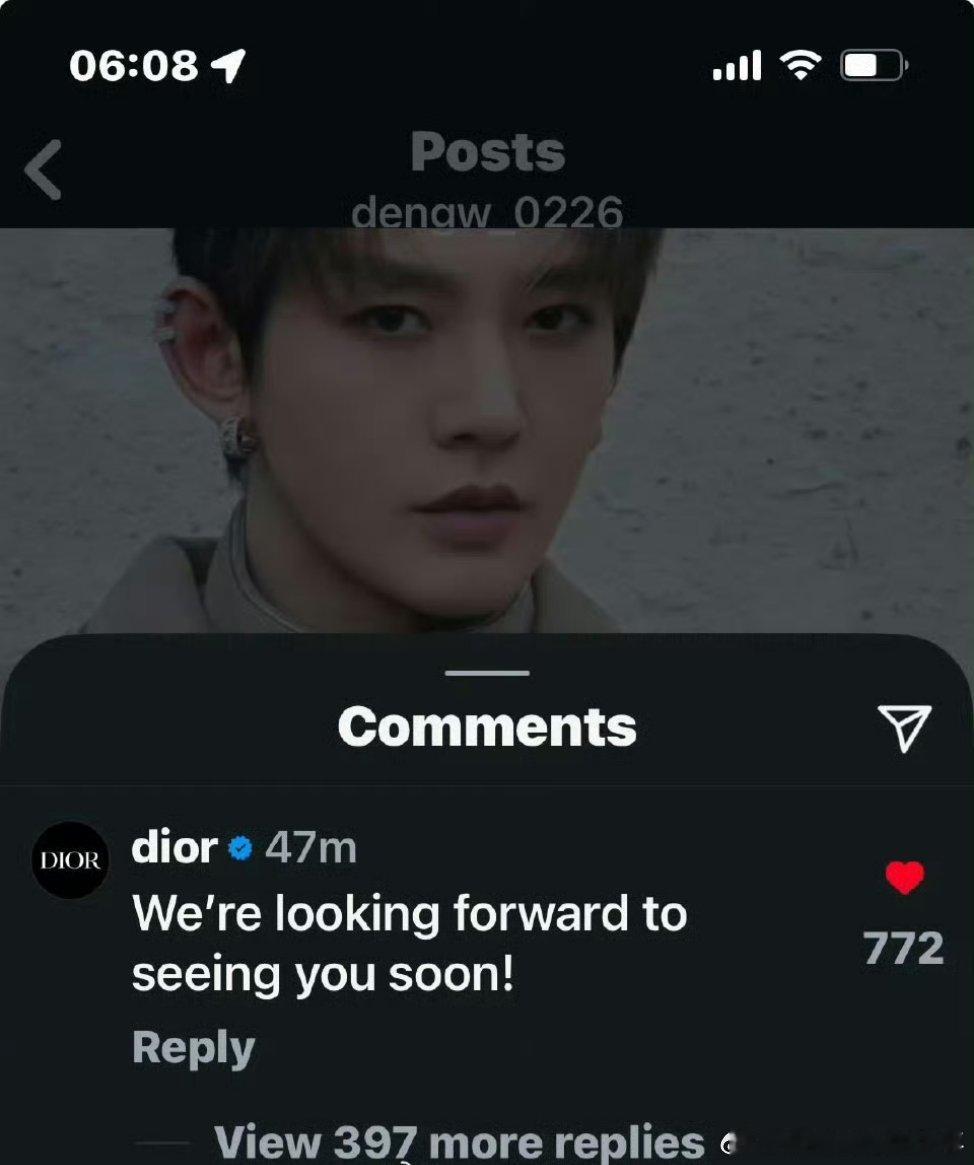Open dior's profile from the avatar
Screen dimensions: 974x1165
coord(70,860)
